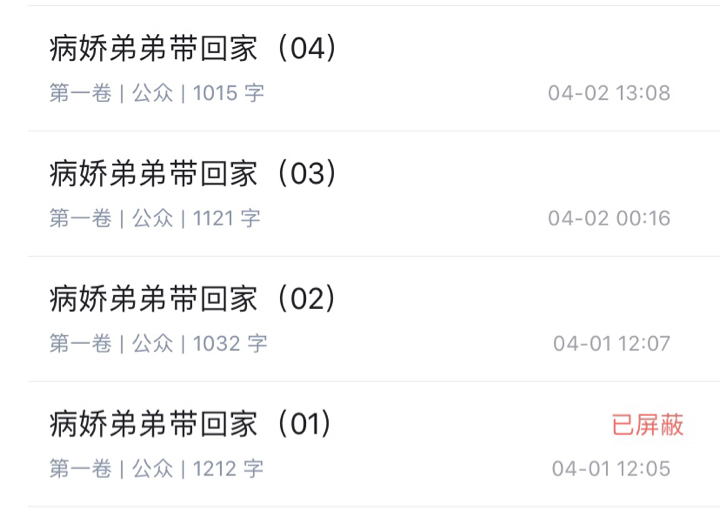Screen dimensions: 720x510
Task: Open blocked chapter 病娇弟弟带回家（01）
Action: click(x=374, y=444)
